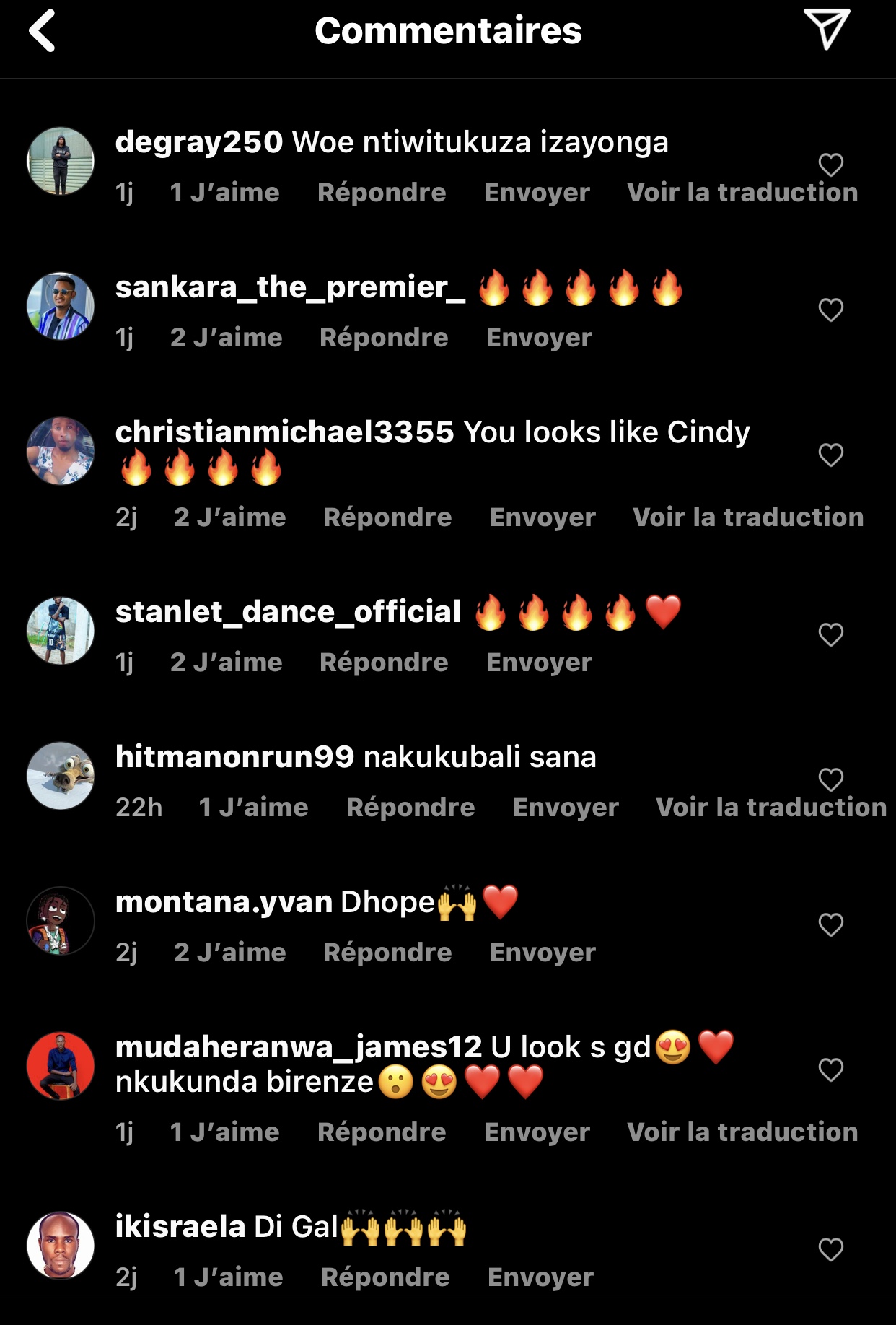Translate mudaheranwa_james12's comment

pos(742,1132)
